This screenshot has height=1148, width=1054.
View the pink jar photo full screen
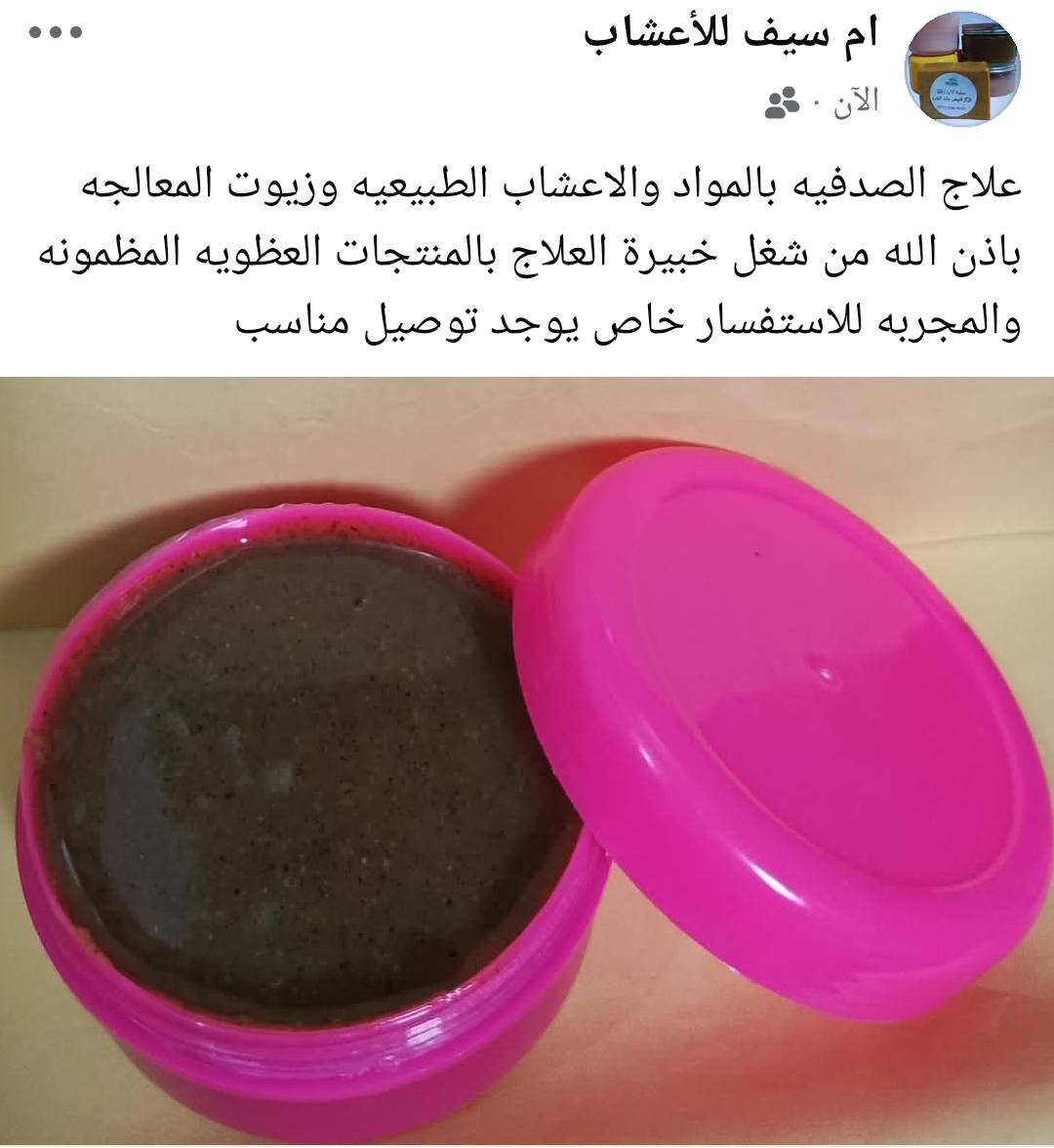click(x=527, y=761)
